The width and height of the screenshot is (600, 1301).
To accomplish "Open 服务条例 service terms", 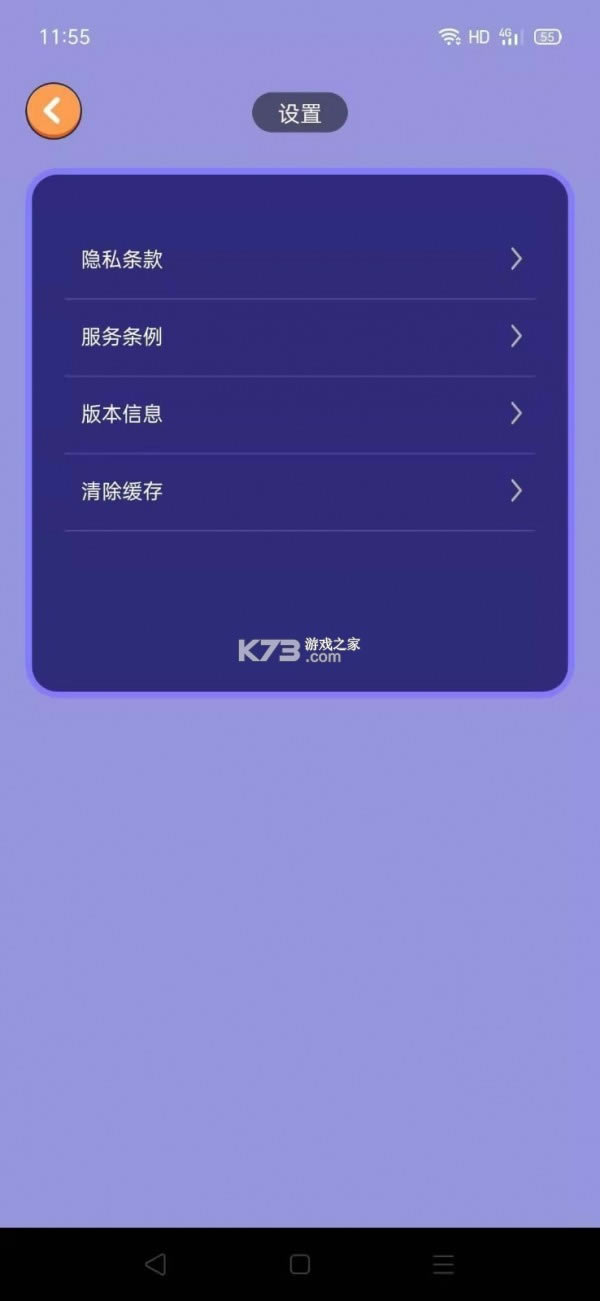I will click(300, 337).
